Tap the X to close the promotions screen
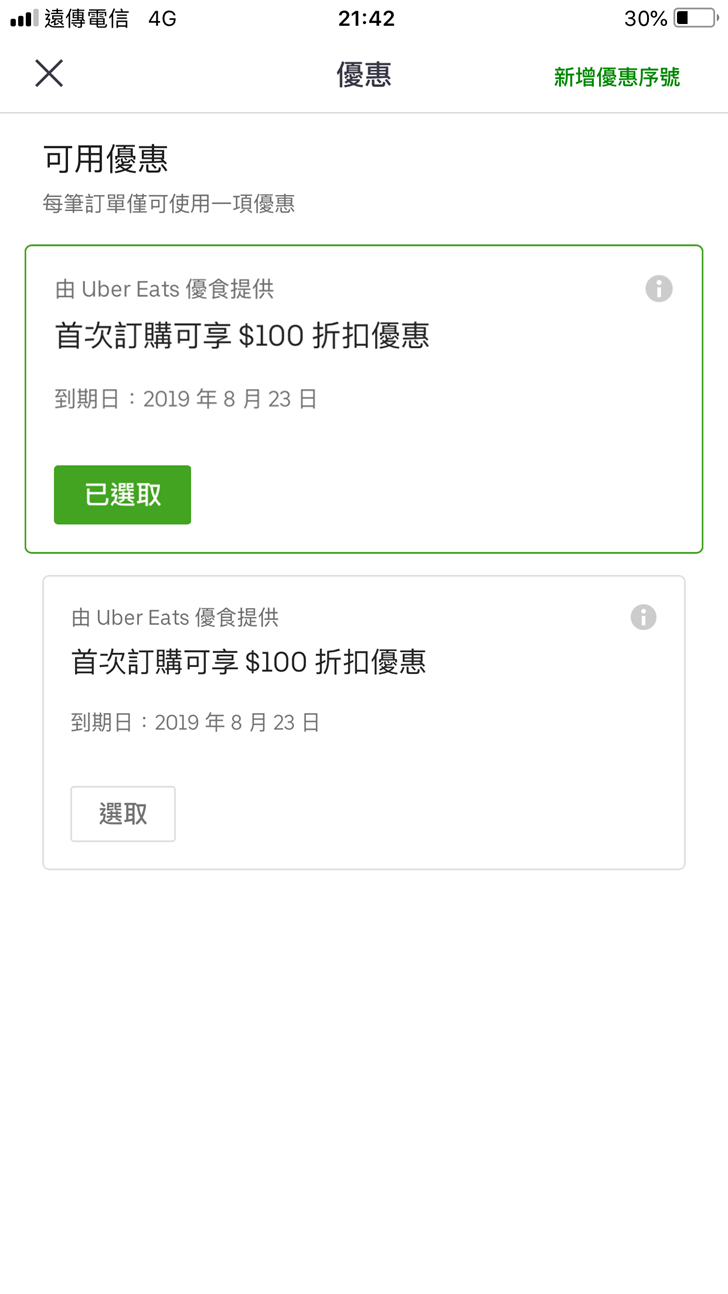This screenshot has height=1294, width=728. point(48,73)
